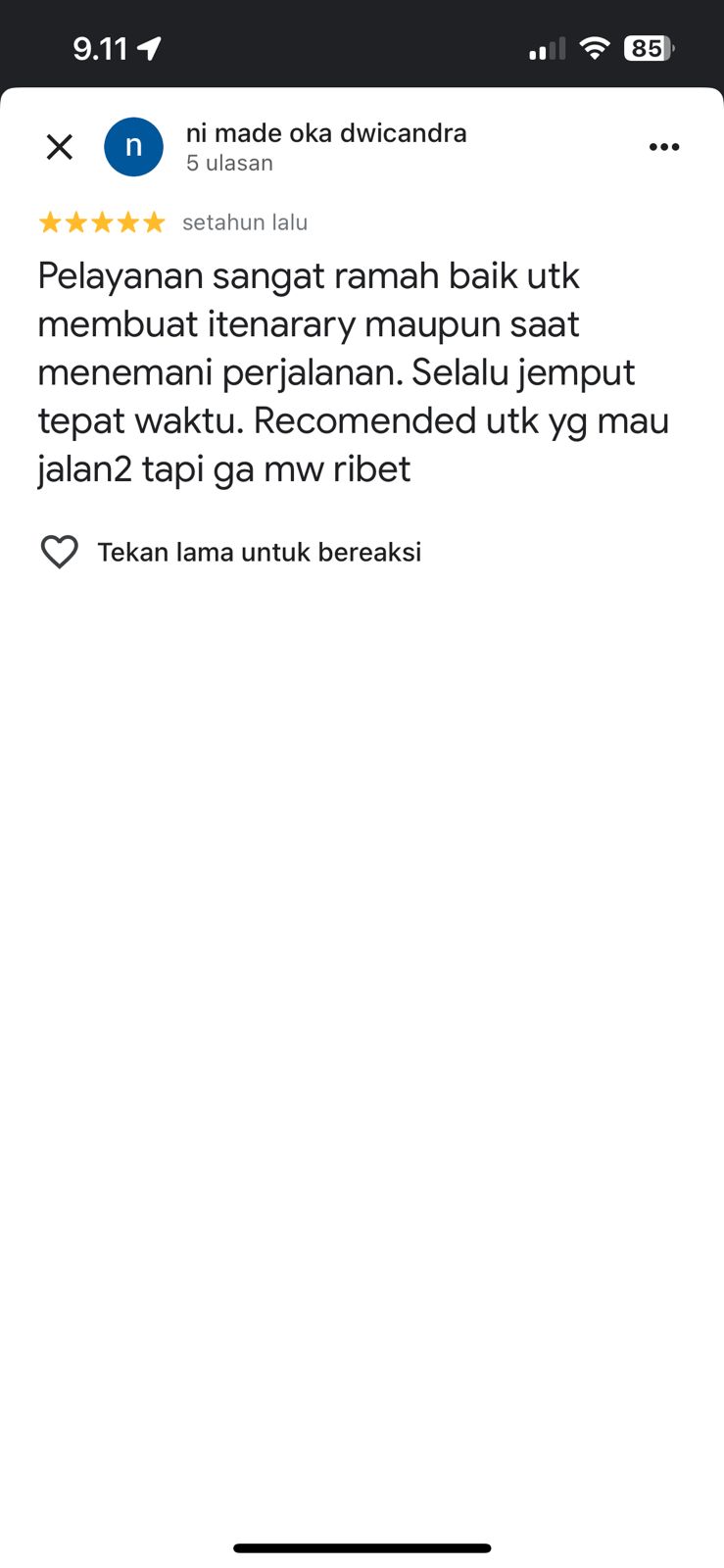Like the review with the heart icon

click(x=59, y=552)
